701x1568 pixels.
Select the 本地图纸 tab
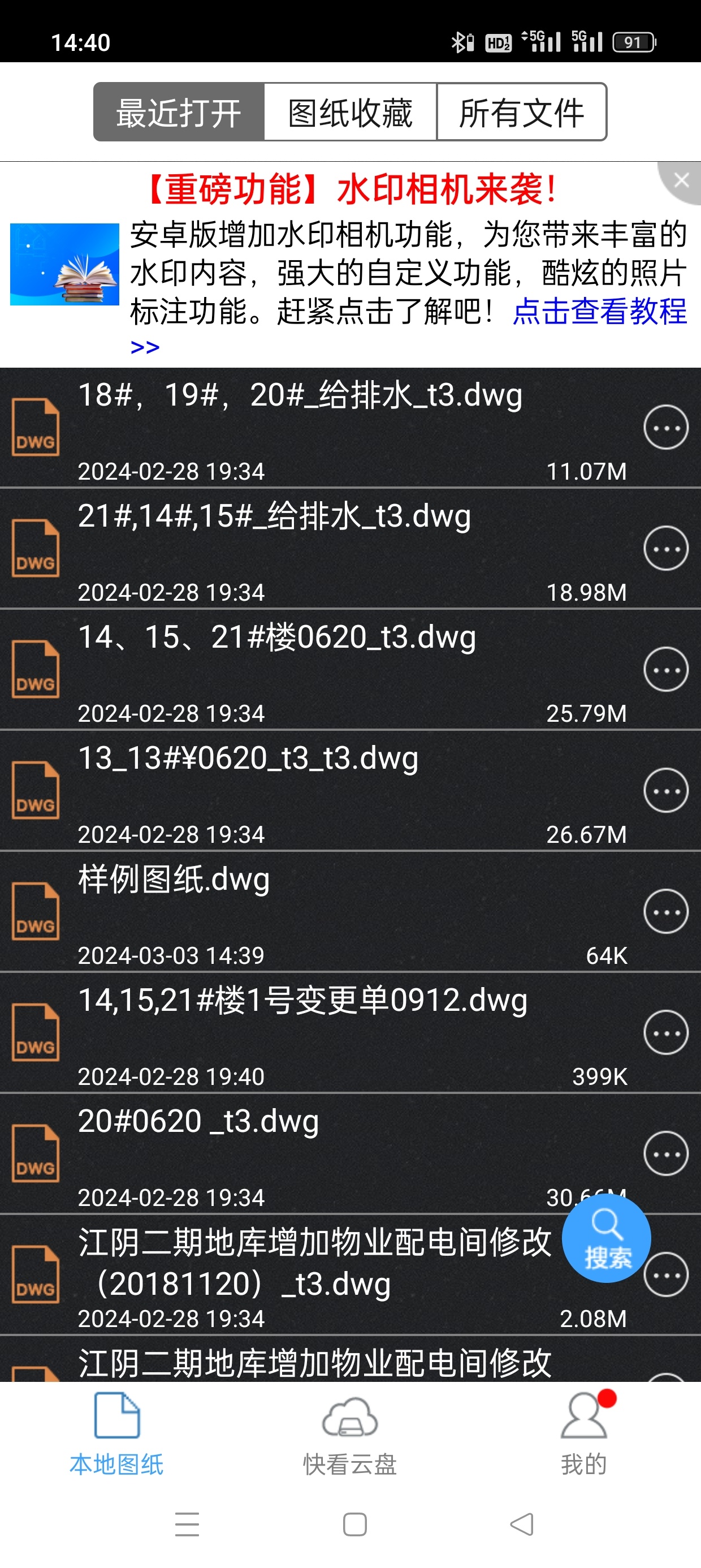point(117,1435)
